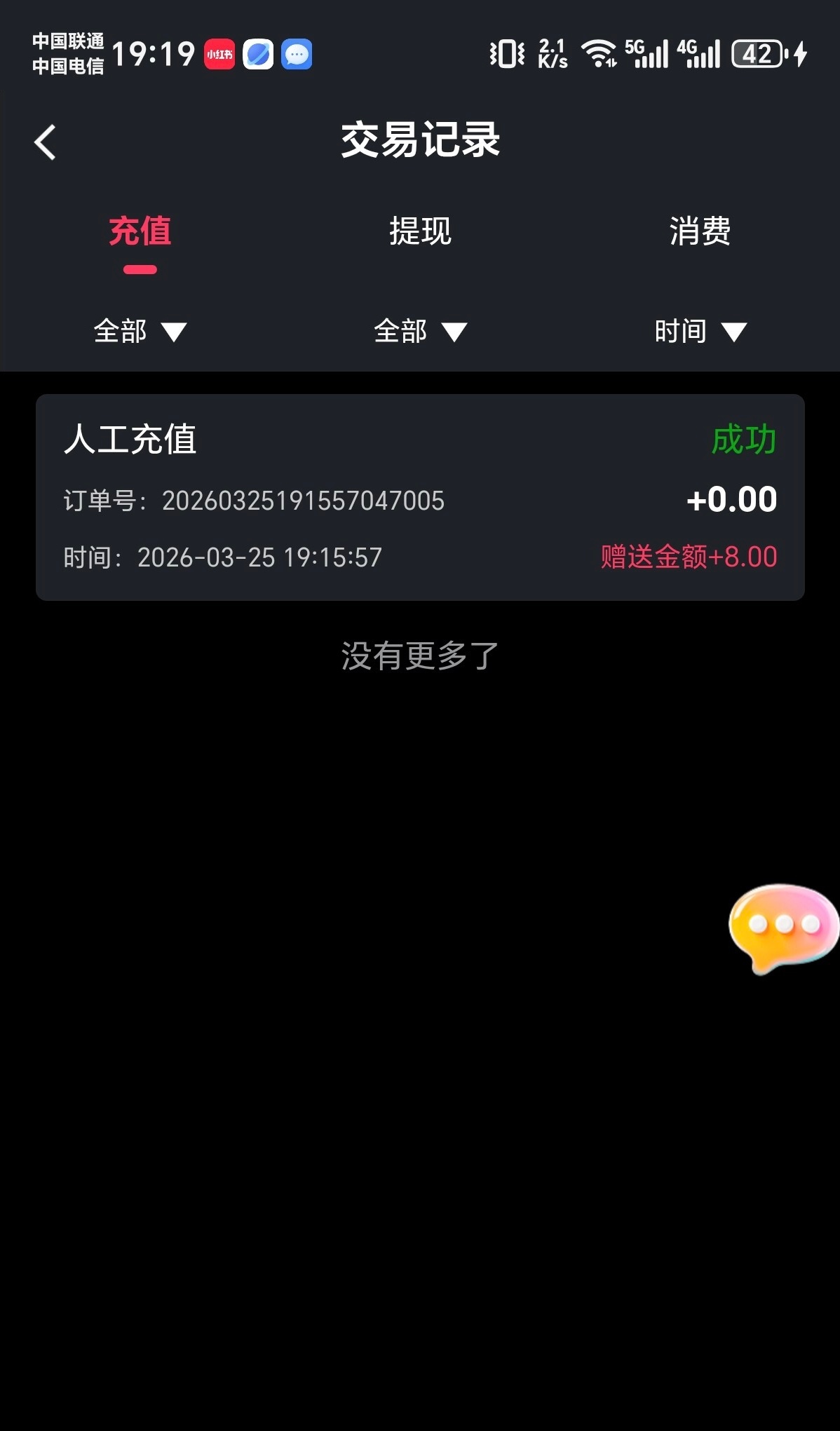This screenshot has width=840, height=1431.
Task: Expand the first 全部 filter dropdown
Action: tap(140, 331)
